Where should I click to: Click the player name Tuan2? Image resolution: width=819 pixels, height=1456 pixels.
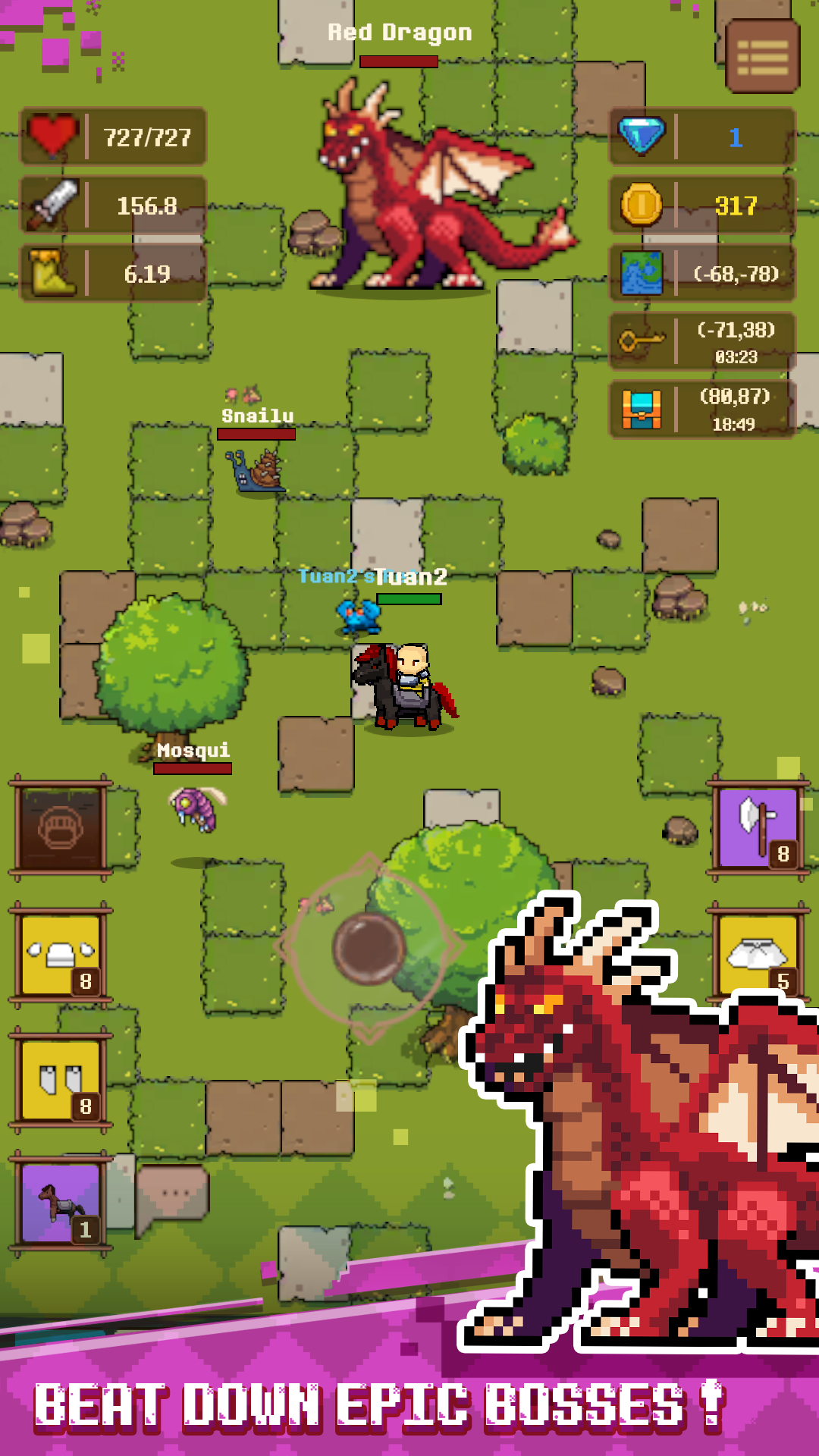[412, 577]
